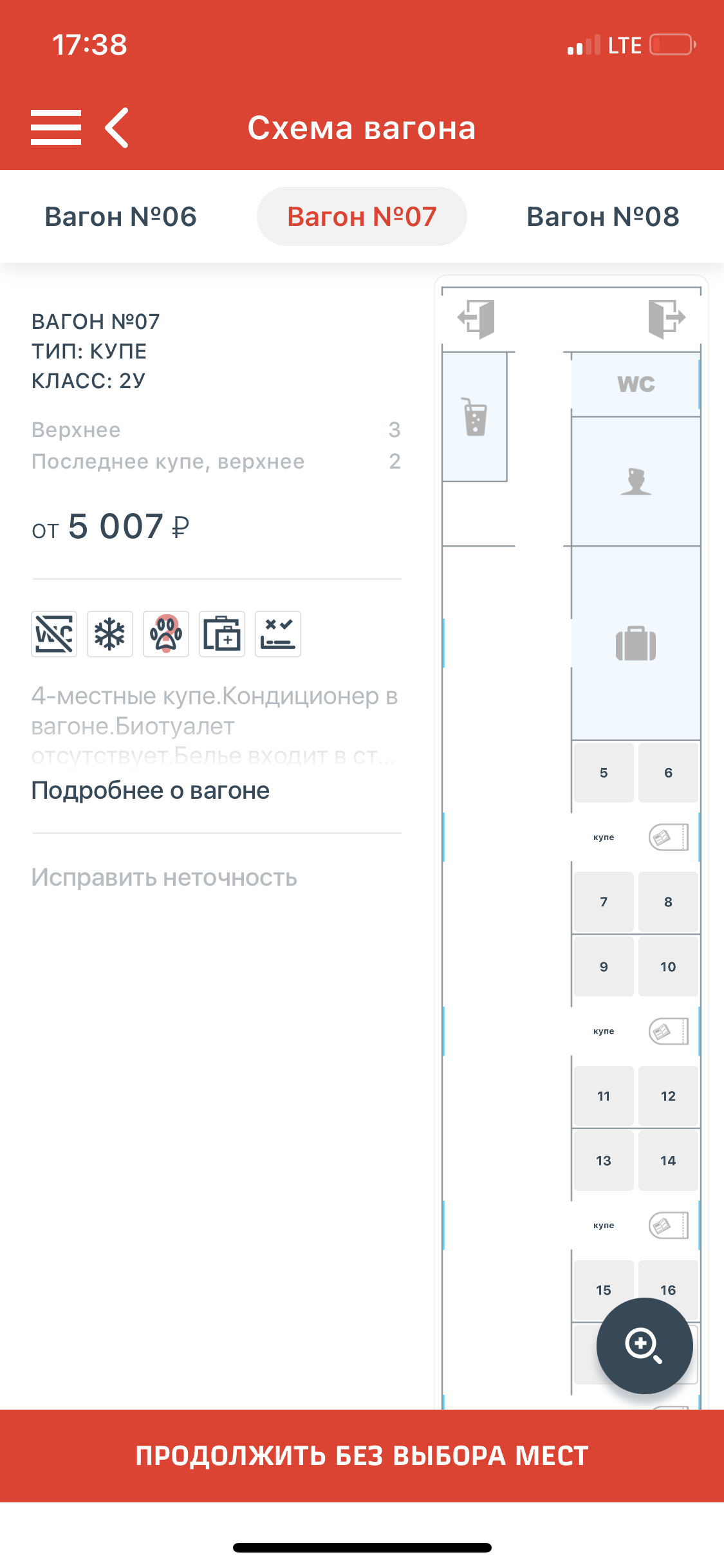Choose seat 6 in the wagon
This screenshot has width=724, height=1568.
click(668, 772)
